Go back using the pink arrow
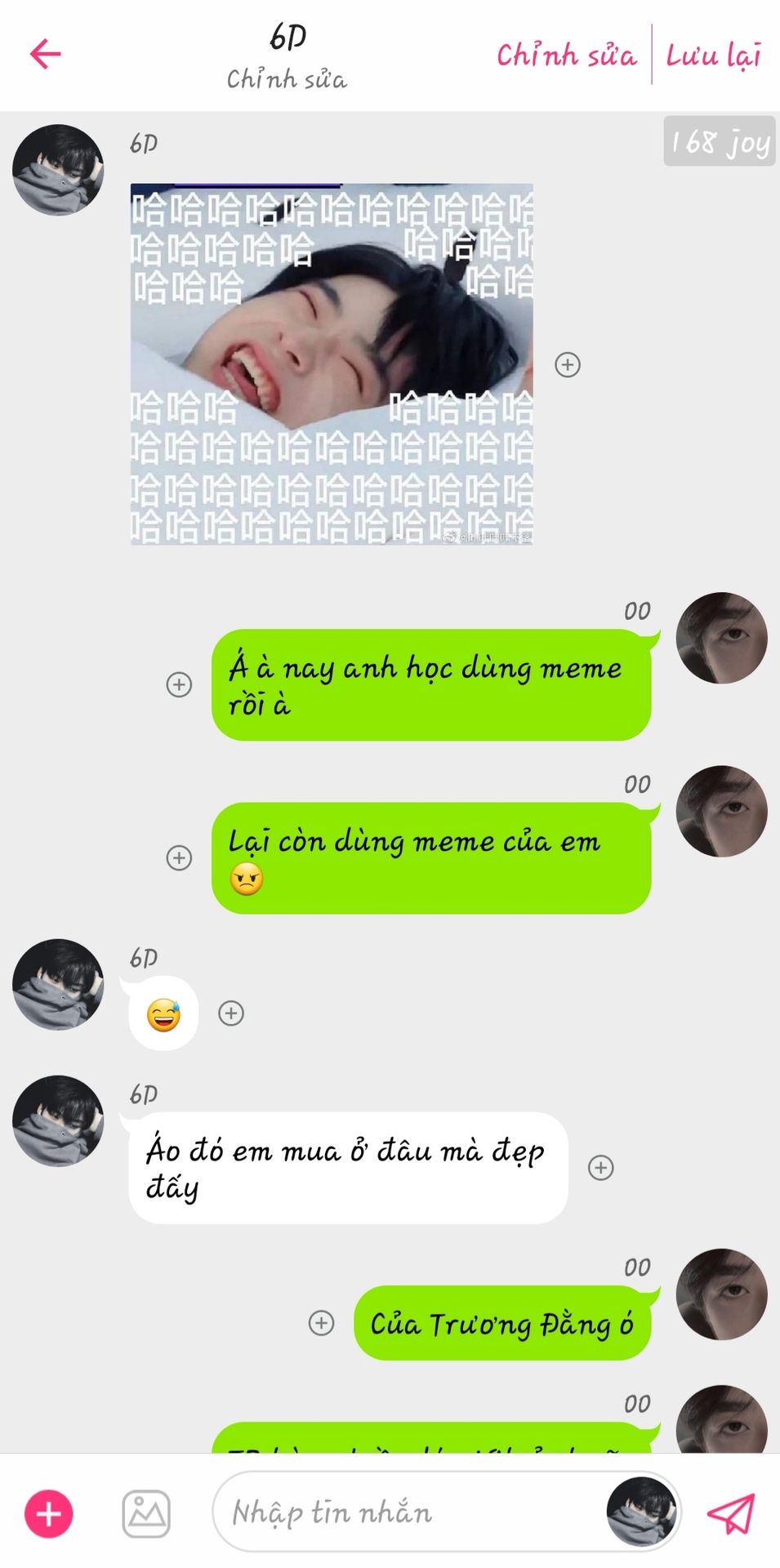This screenshot has height=1568, width=780. [46, 55]
